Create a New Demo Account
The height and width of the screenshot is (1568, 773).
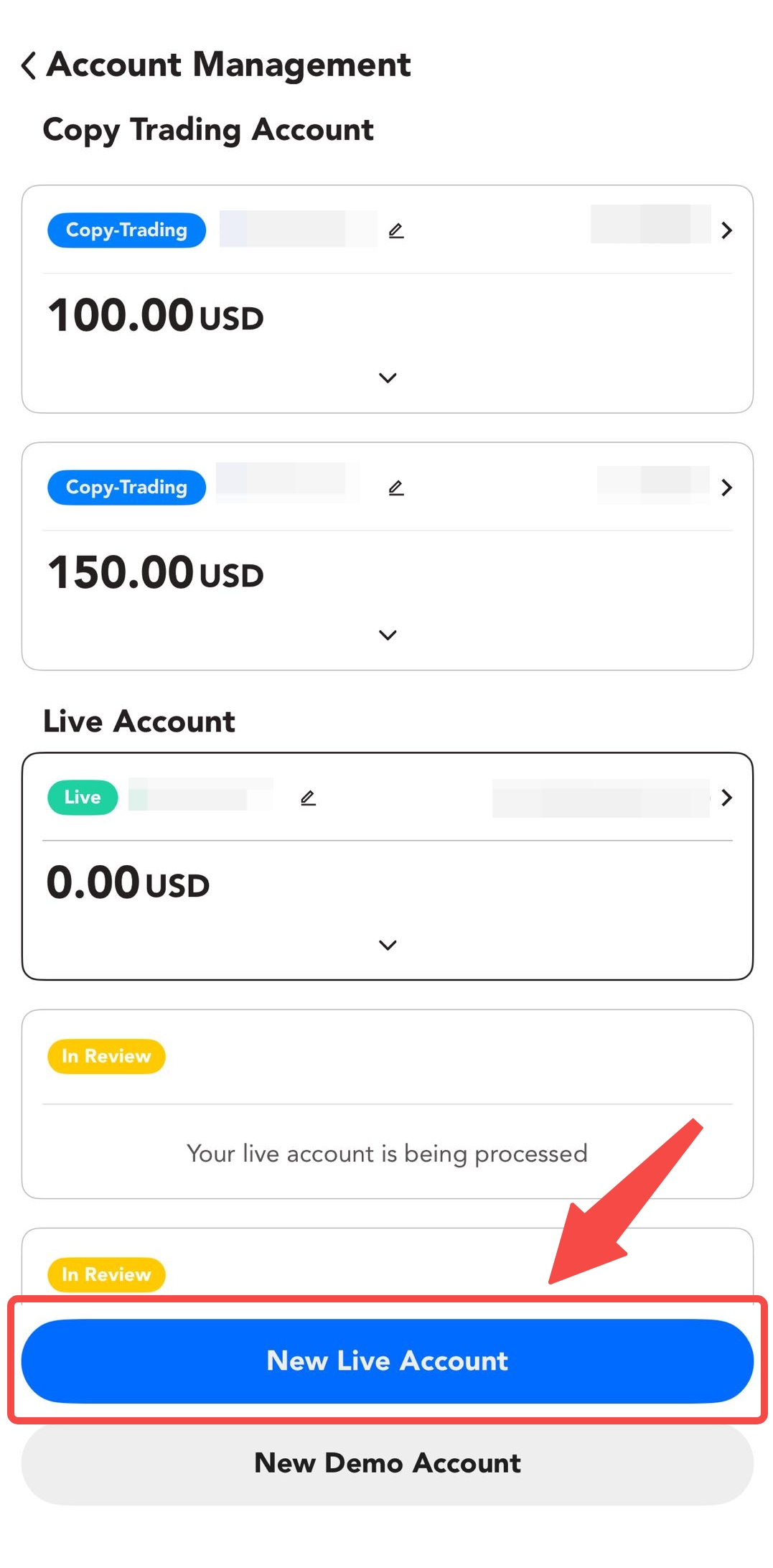point(387,1463)
